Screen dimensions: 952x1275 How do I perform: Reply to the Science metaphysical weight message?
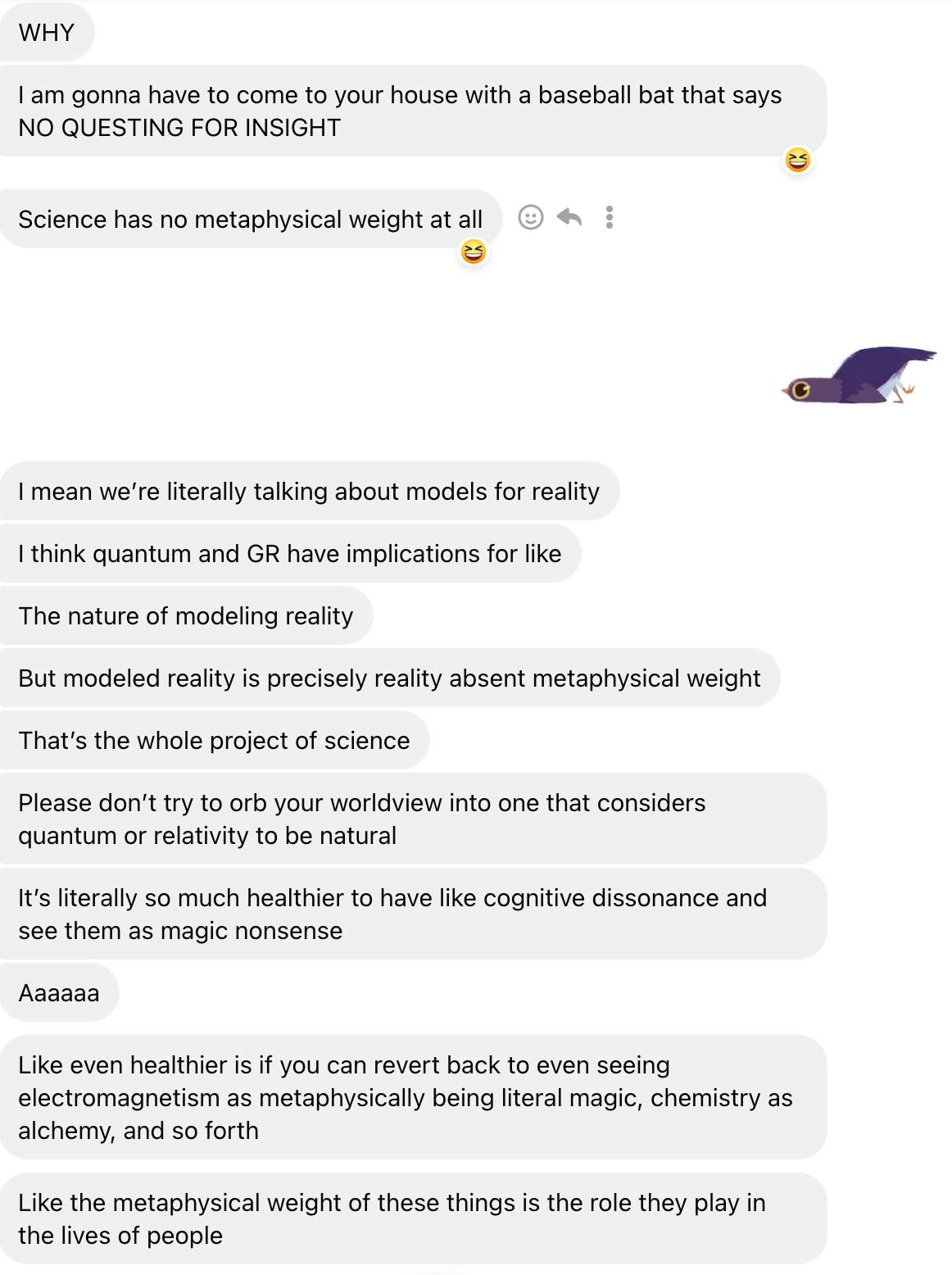coord(569,217)
